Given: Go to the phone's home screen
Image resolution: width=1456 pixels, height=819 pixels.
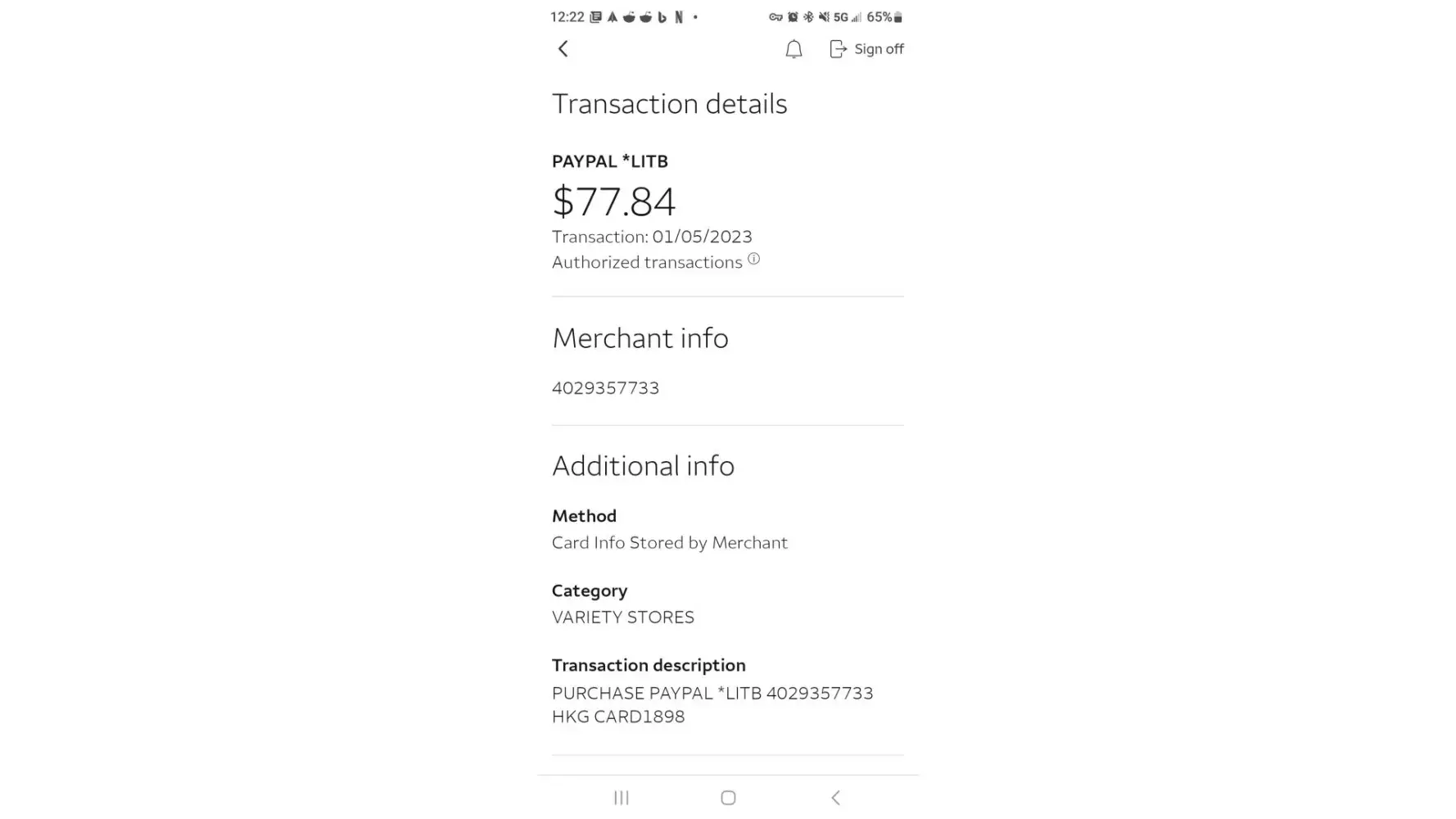Looking at the screenshot, I should pos(728,798).
